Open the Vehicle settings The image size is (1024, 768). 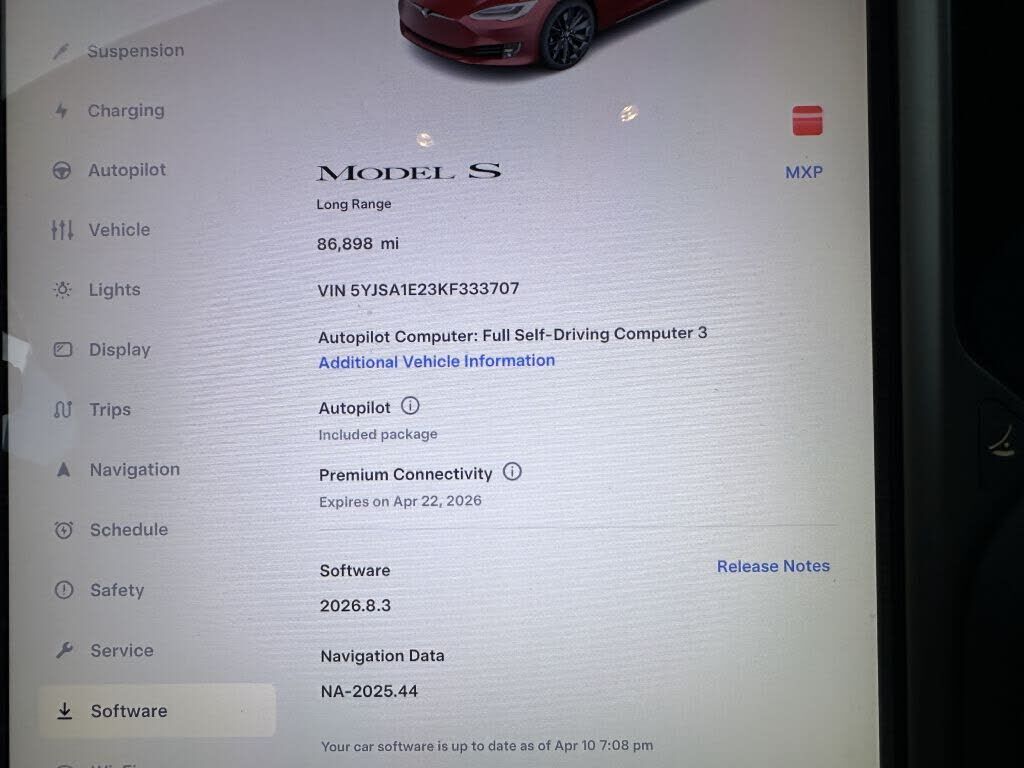[x=118, y=230]
